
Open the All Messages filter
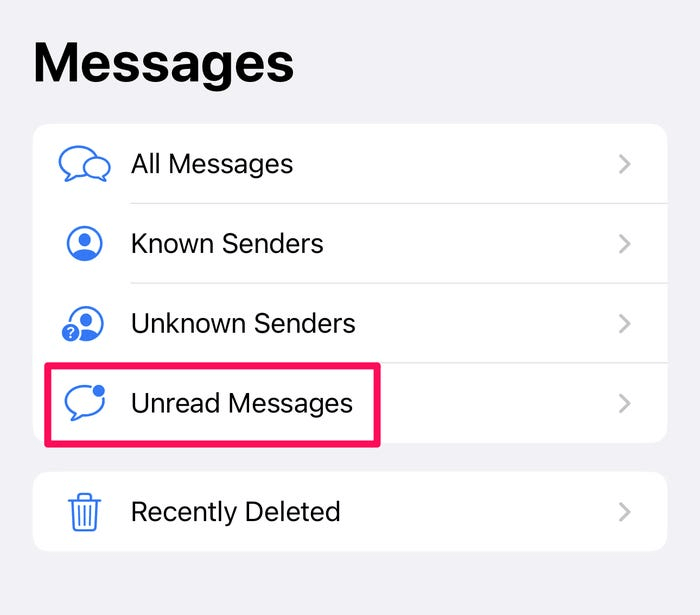tap(212, 164)
